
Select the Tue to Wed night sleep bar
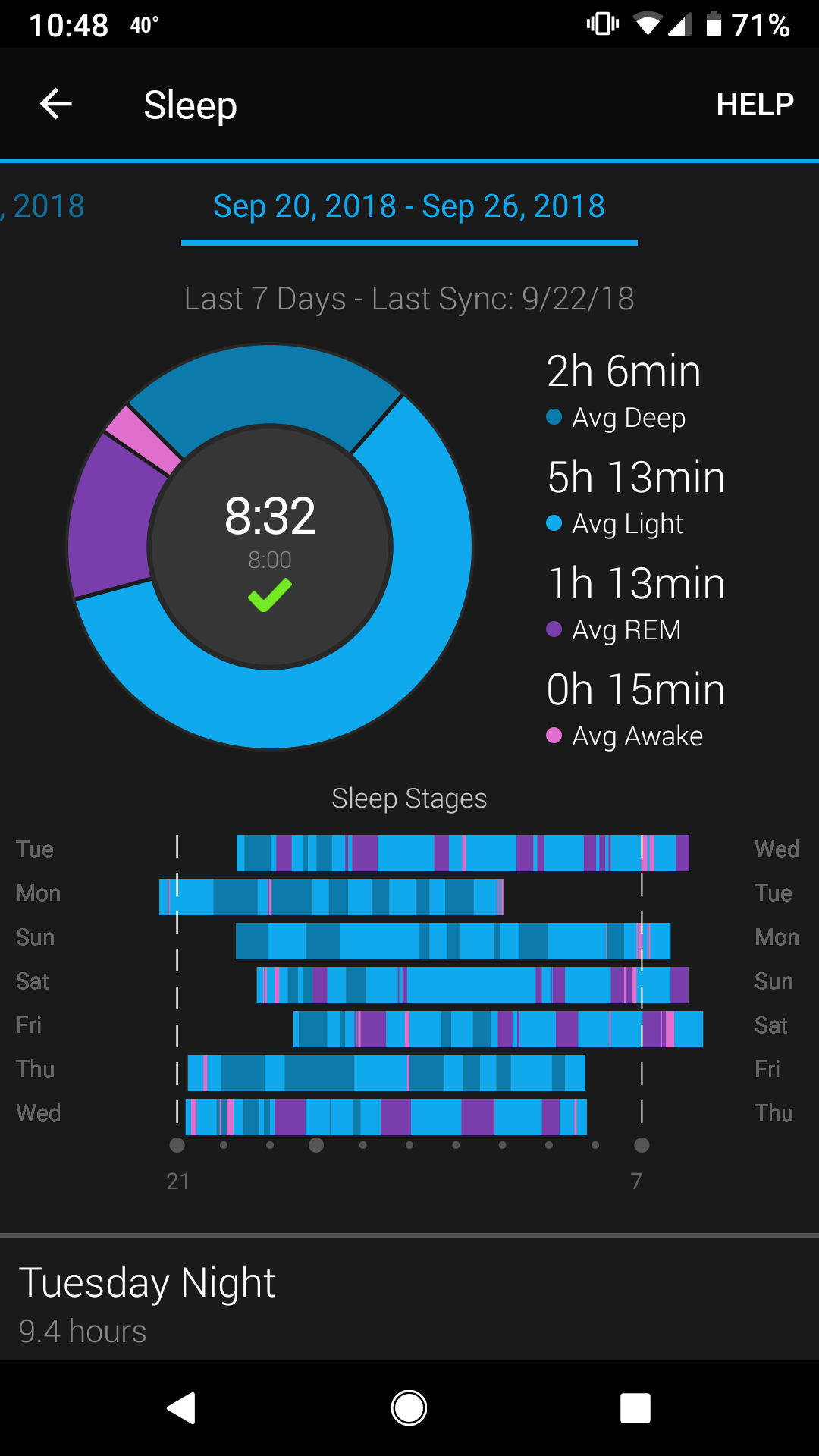463,853
